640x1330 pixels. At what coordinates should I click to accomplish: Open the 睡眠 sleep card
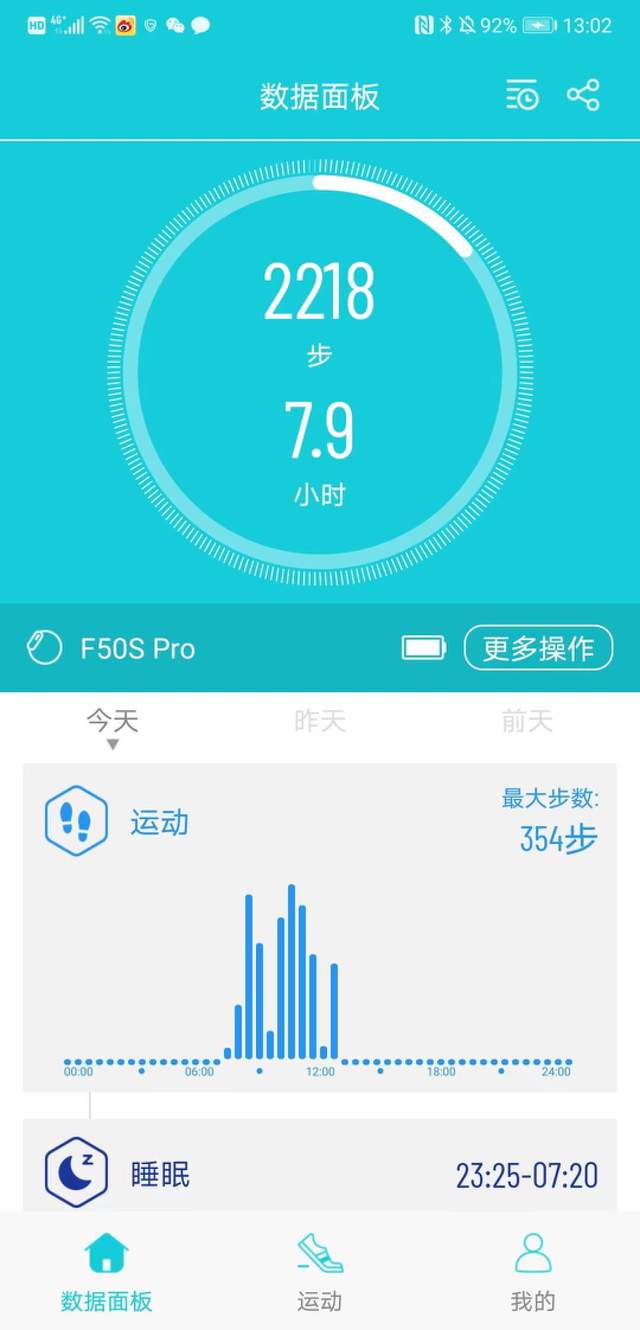pos(320,1172)
